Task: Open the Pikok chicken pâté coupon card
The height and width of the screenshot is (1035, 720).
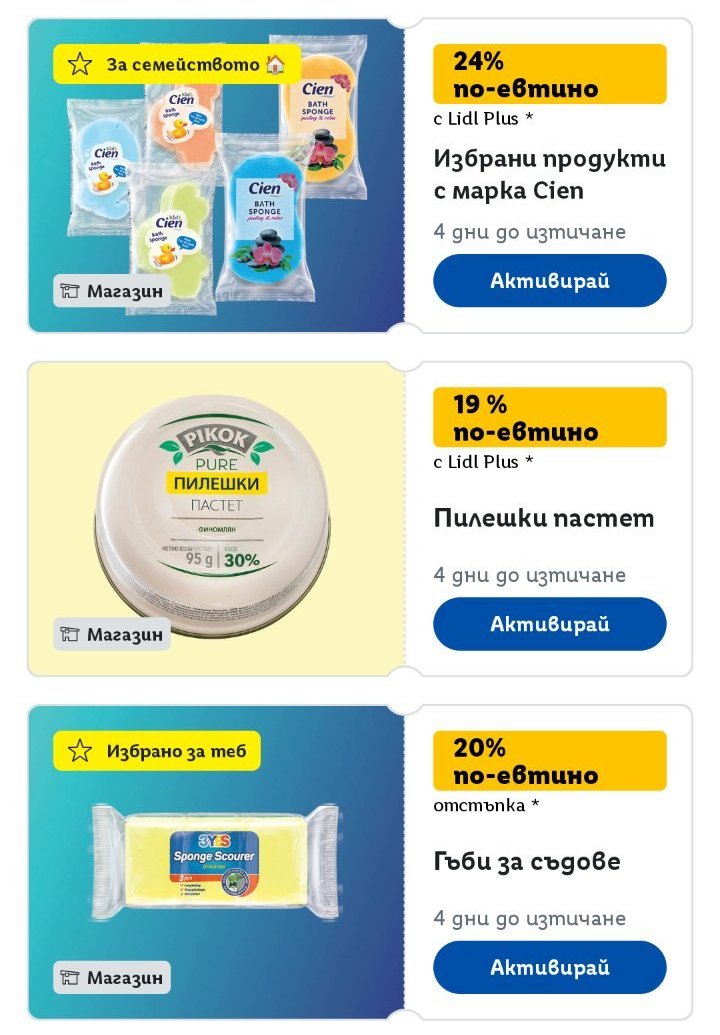Action: coord(215,520)
